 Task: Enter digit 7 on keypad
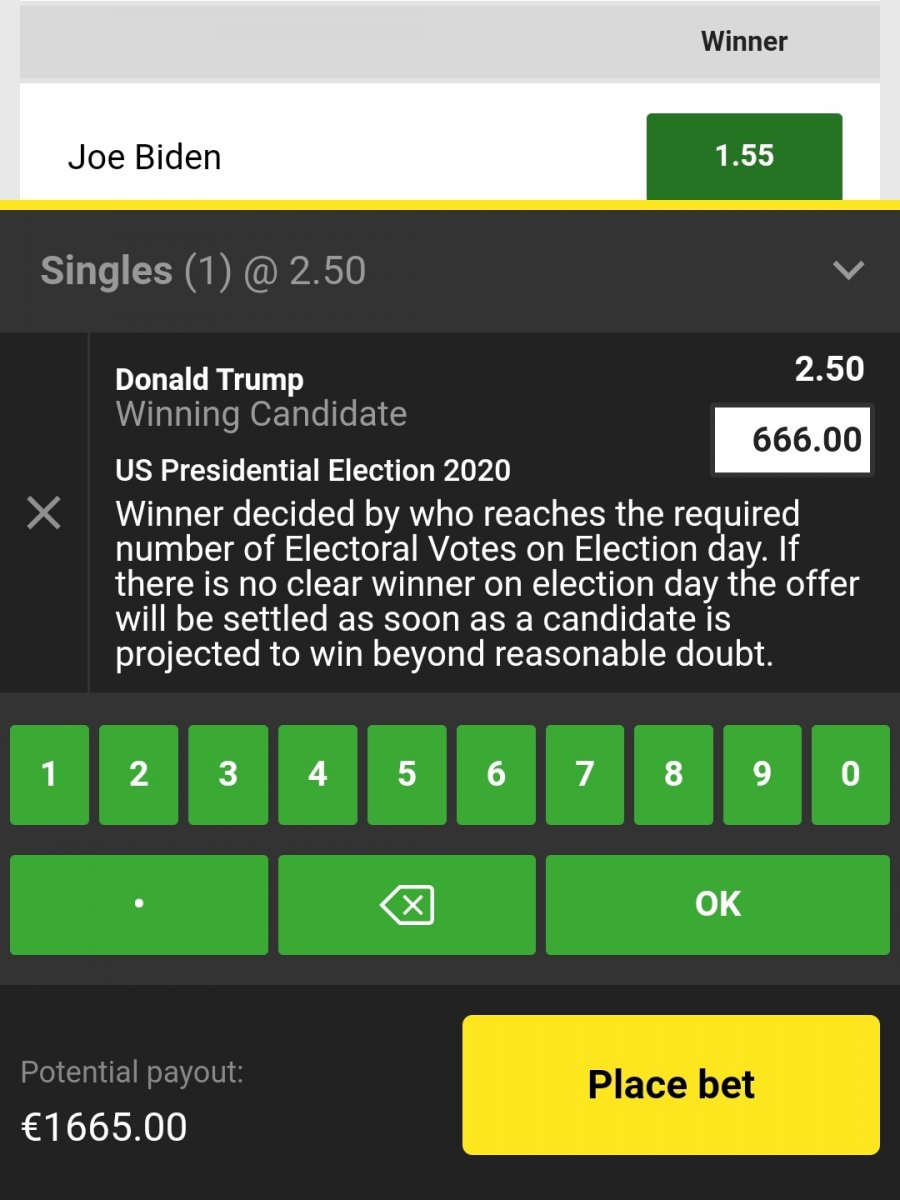tap(585, 774)
